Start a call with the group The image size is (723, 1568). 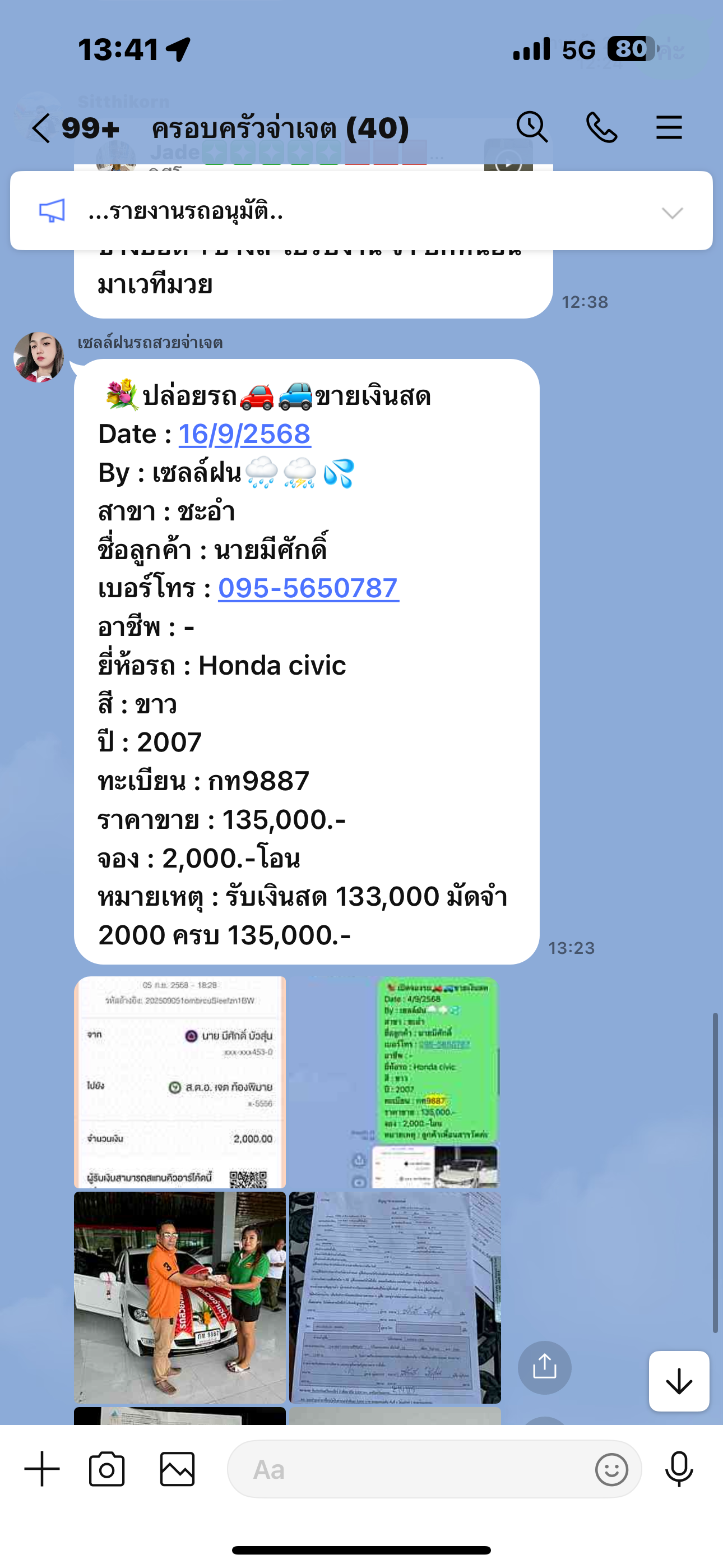coord(601,128)
